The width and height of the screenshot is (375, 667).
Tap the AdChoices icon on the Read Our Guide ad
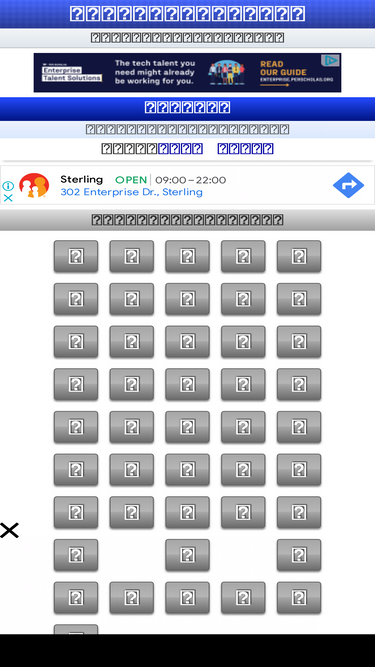[x=332, y=61]
